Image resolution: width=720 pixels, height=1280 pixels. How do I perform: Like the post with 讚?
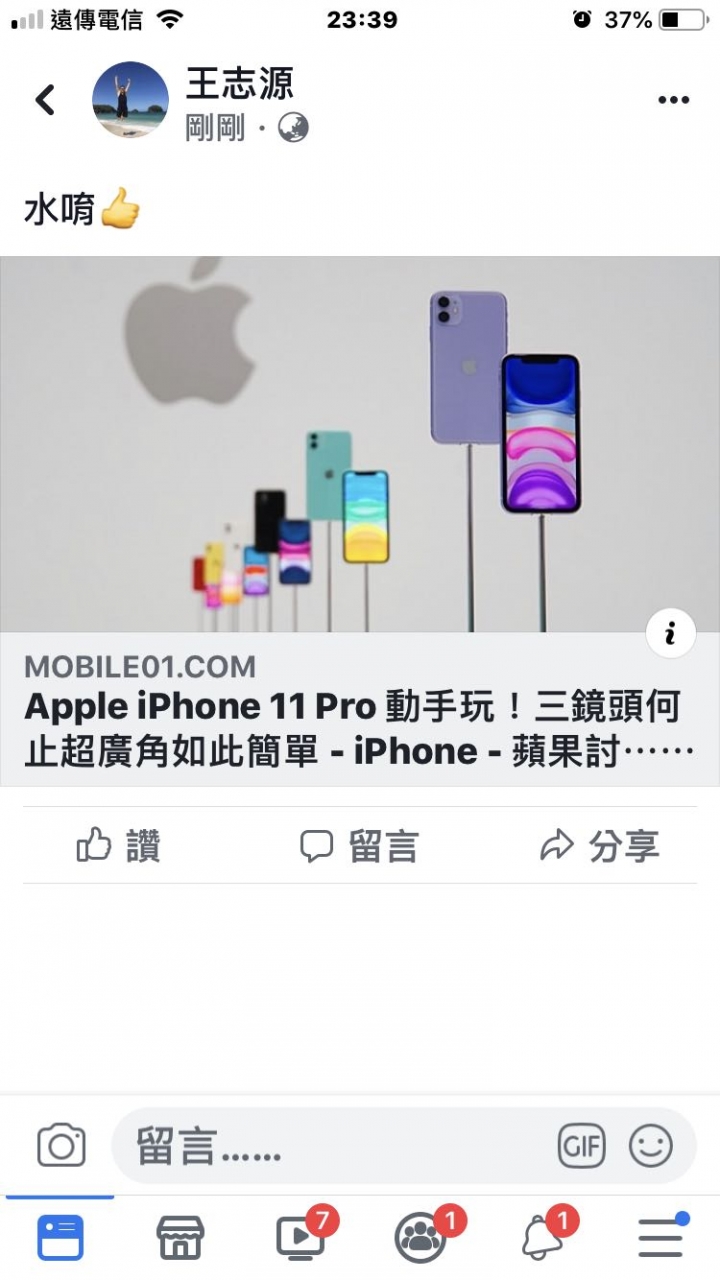point(119,846)
